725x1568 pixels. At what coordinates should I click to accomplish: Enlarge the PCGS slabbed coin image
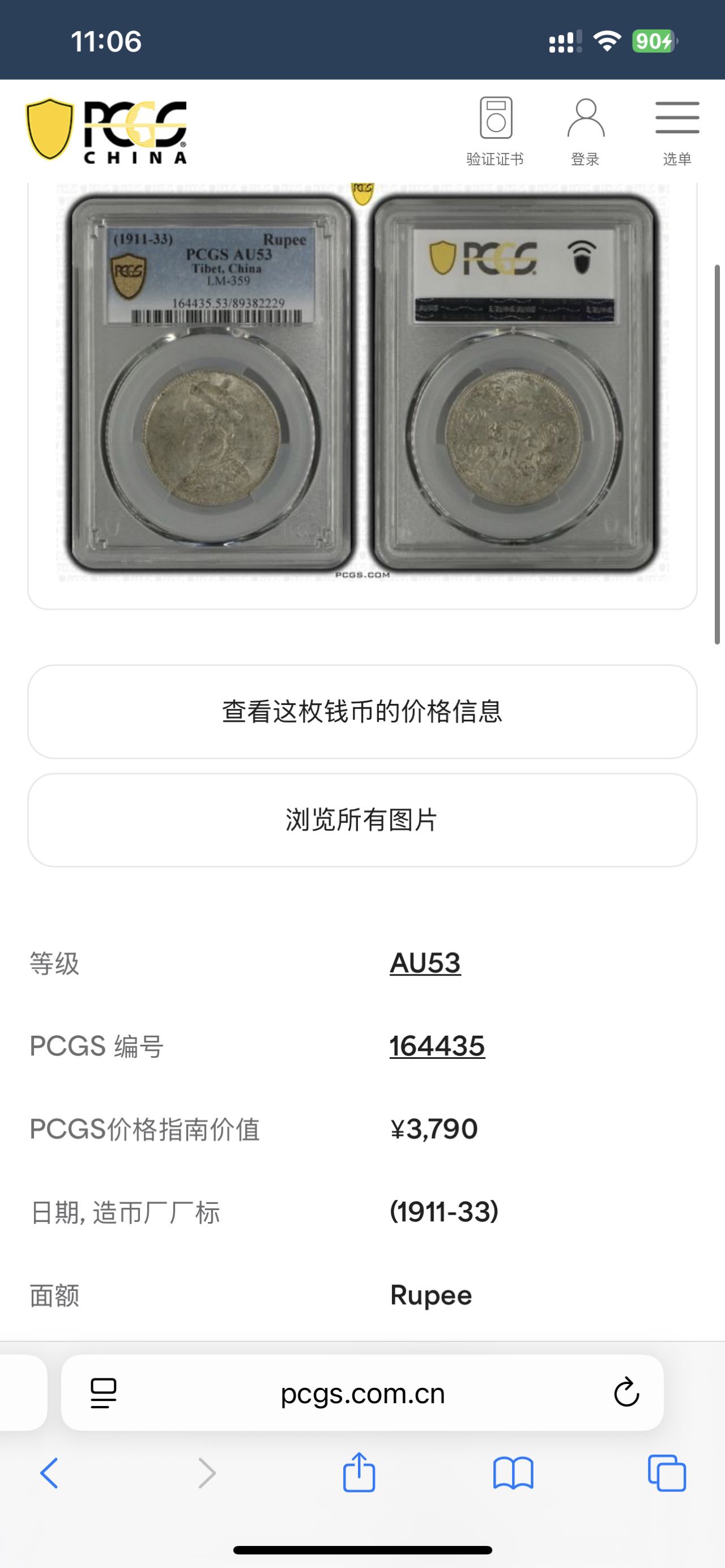tap(362, 382)
